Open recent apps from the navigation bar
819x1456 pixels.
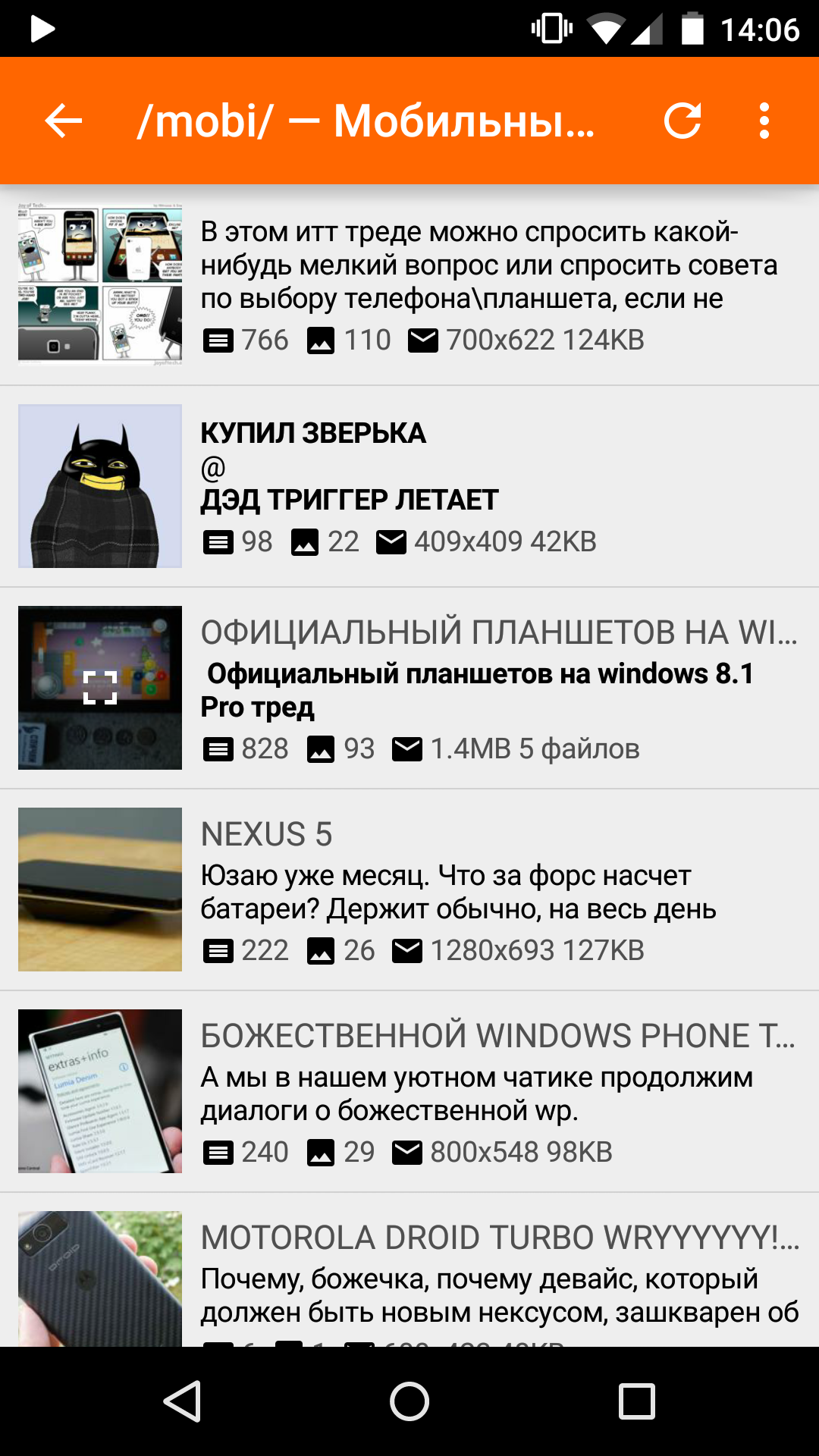637,1401
